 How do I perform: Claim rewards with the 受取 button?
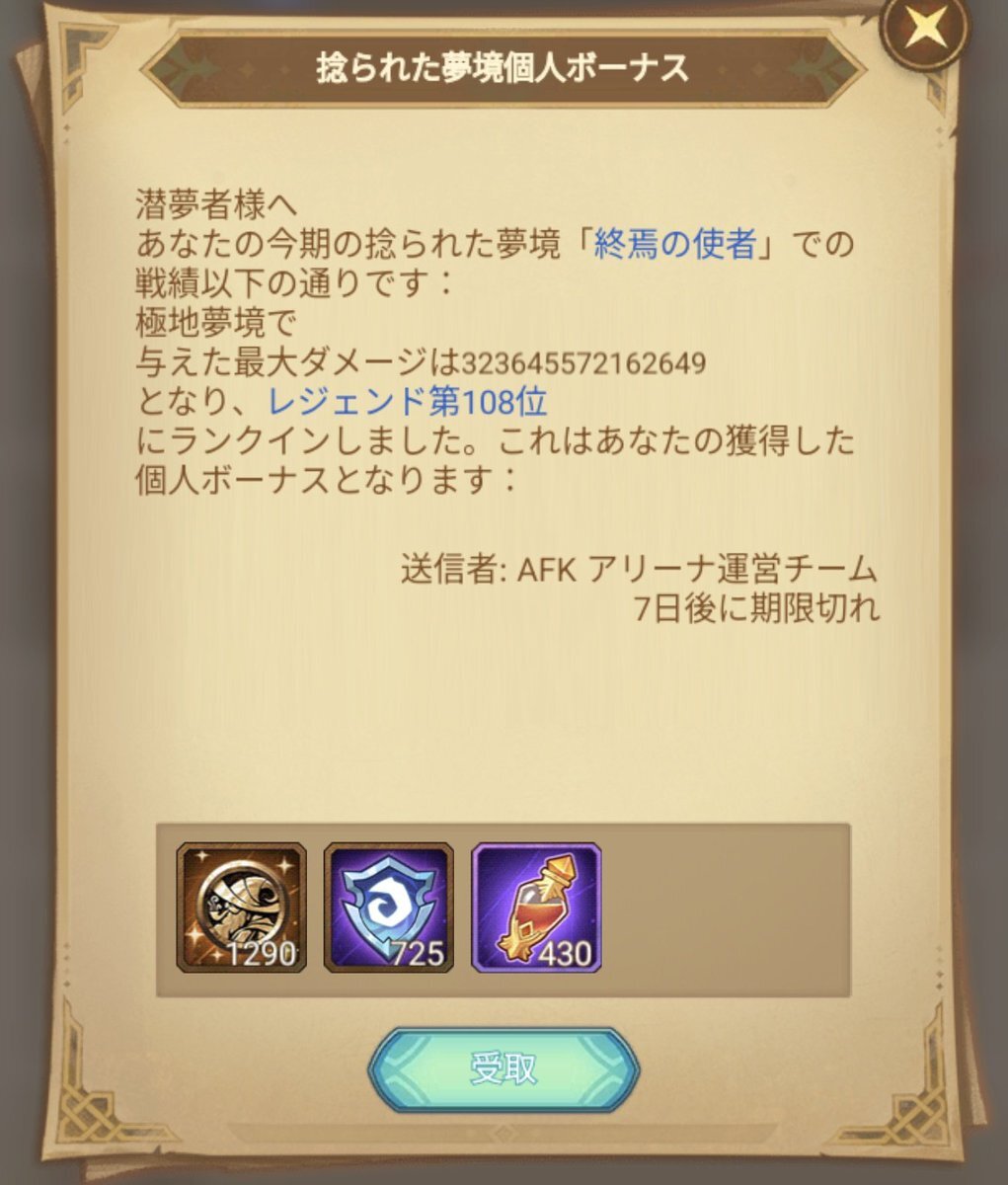[504, 1069]
